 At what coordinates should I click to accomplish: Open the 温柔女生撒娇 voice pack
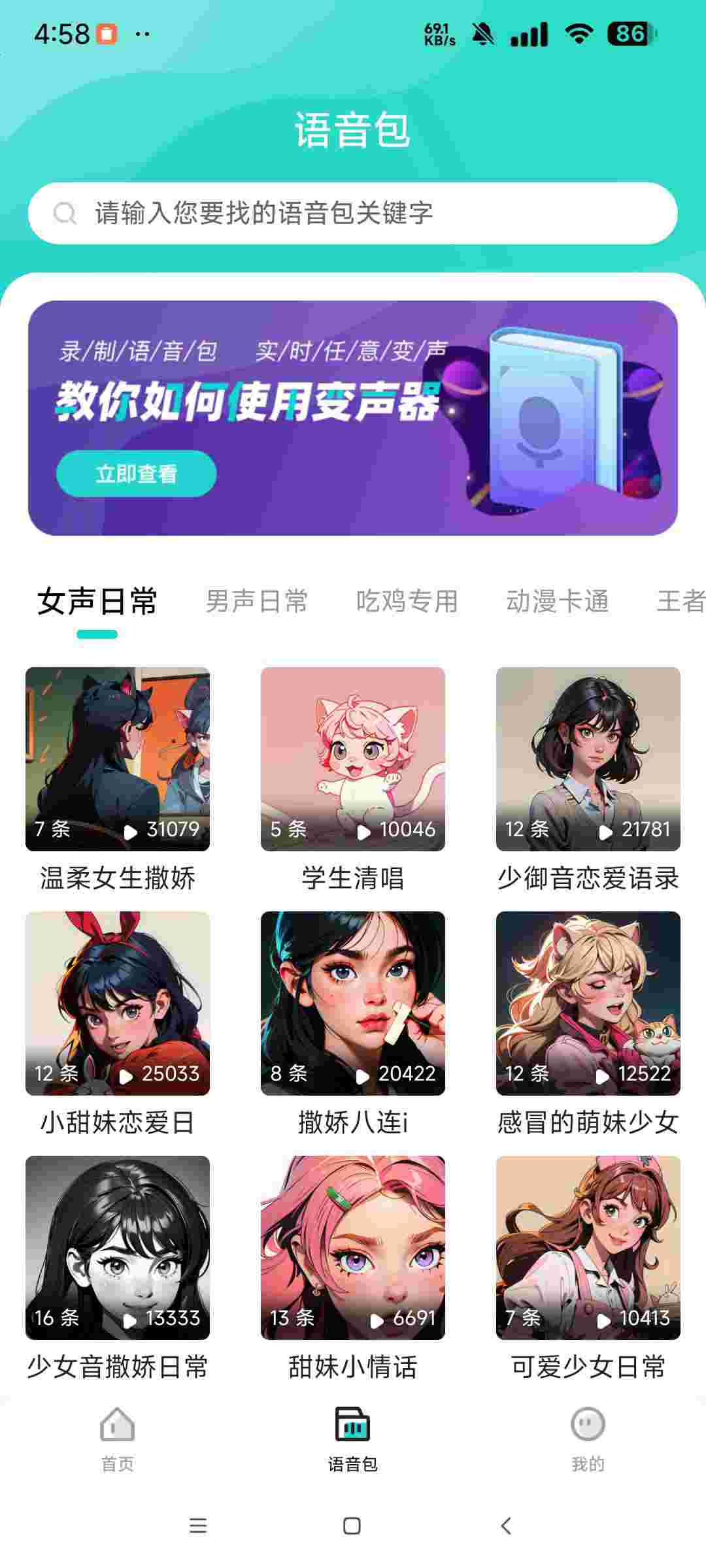click(118, 759)
